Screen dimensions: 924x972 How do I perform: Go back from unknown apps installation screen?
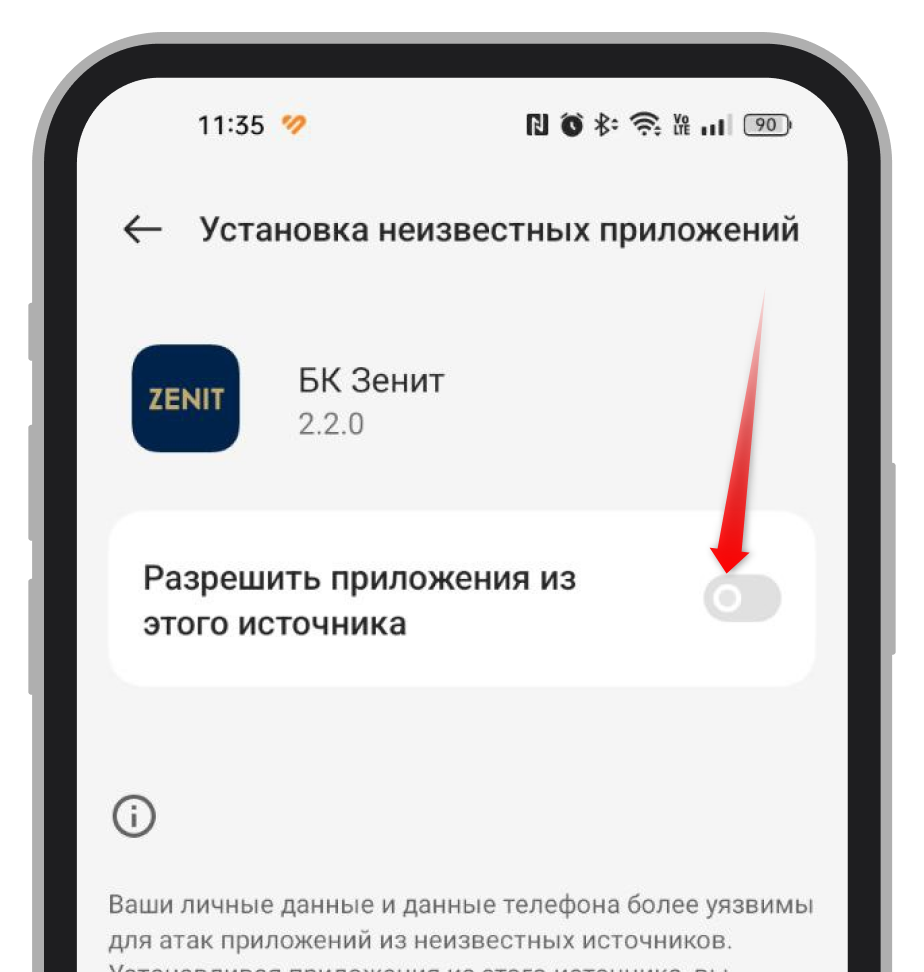pyautogui.click(x=142, y=230)
